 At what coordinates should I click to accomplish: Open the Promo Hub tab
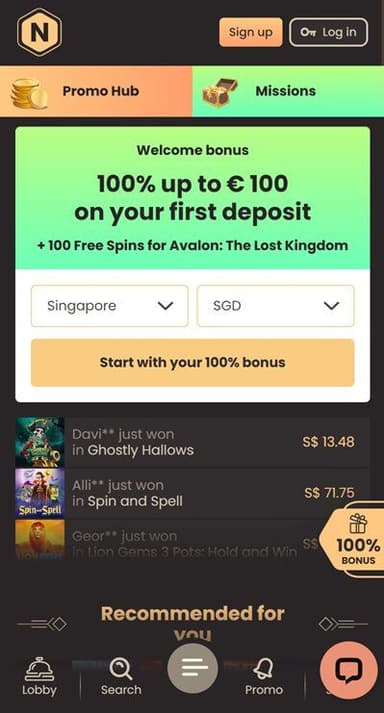[96, 91]
